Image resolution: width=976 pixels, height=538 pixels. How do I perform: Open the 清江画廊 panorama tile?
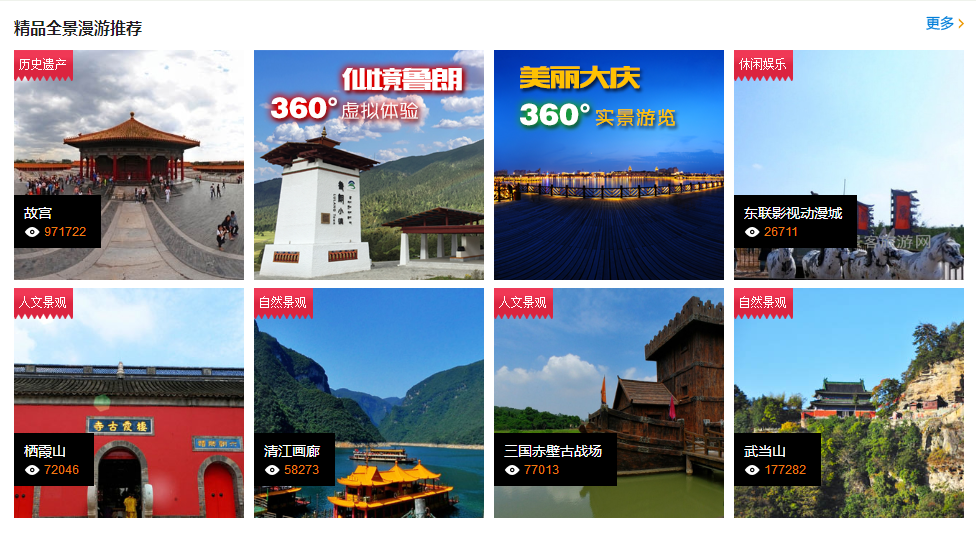[x=368, y=403]
